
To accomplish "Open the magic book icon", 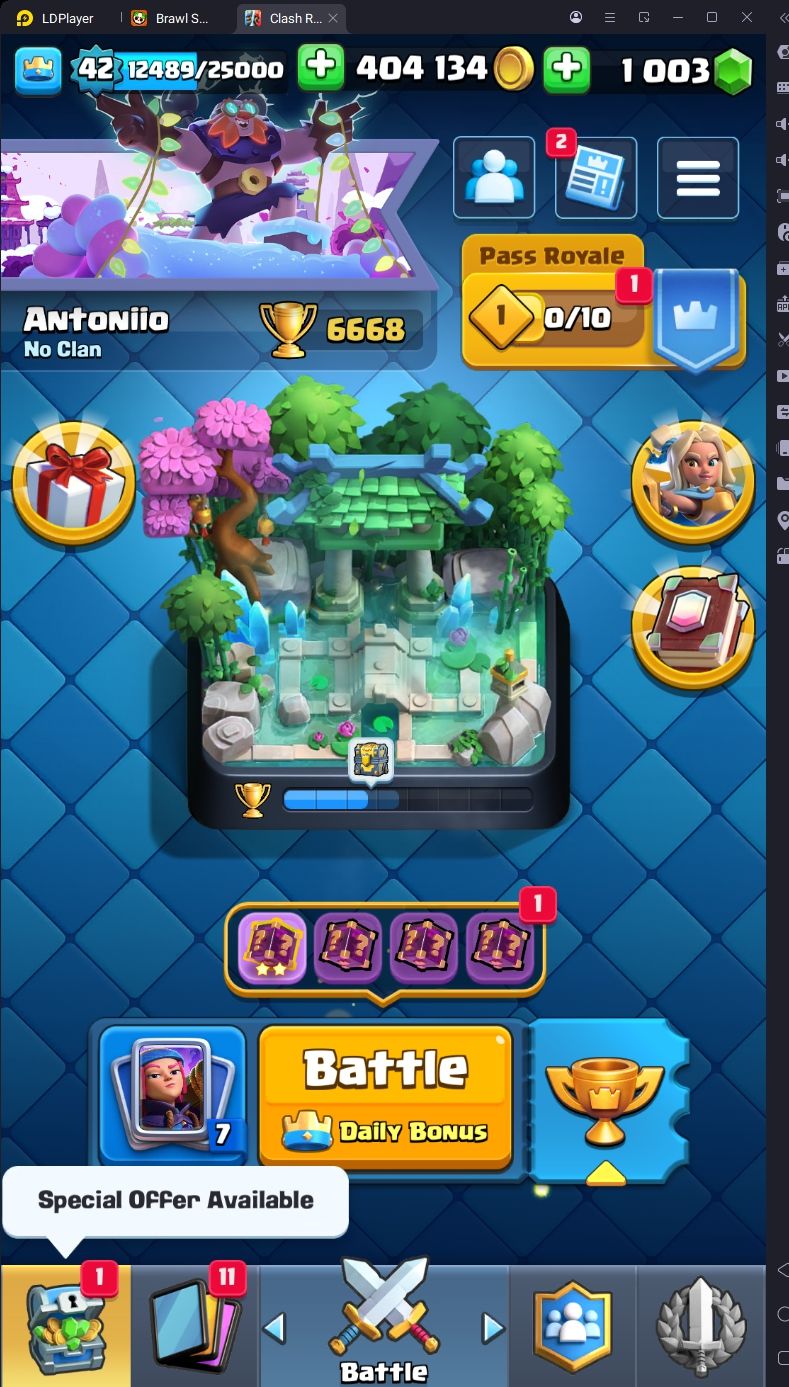I will pos(692,627).
